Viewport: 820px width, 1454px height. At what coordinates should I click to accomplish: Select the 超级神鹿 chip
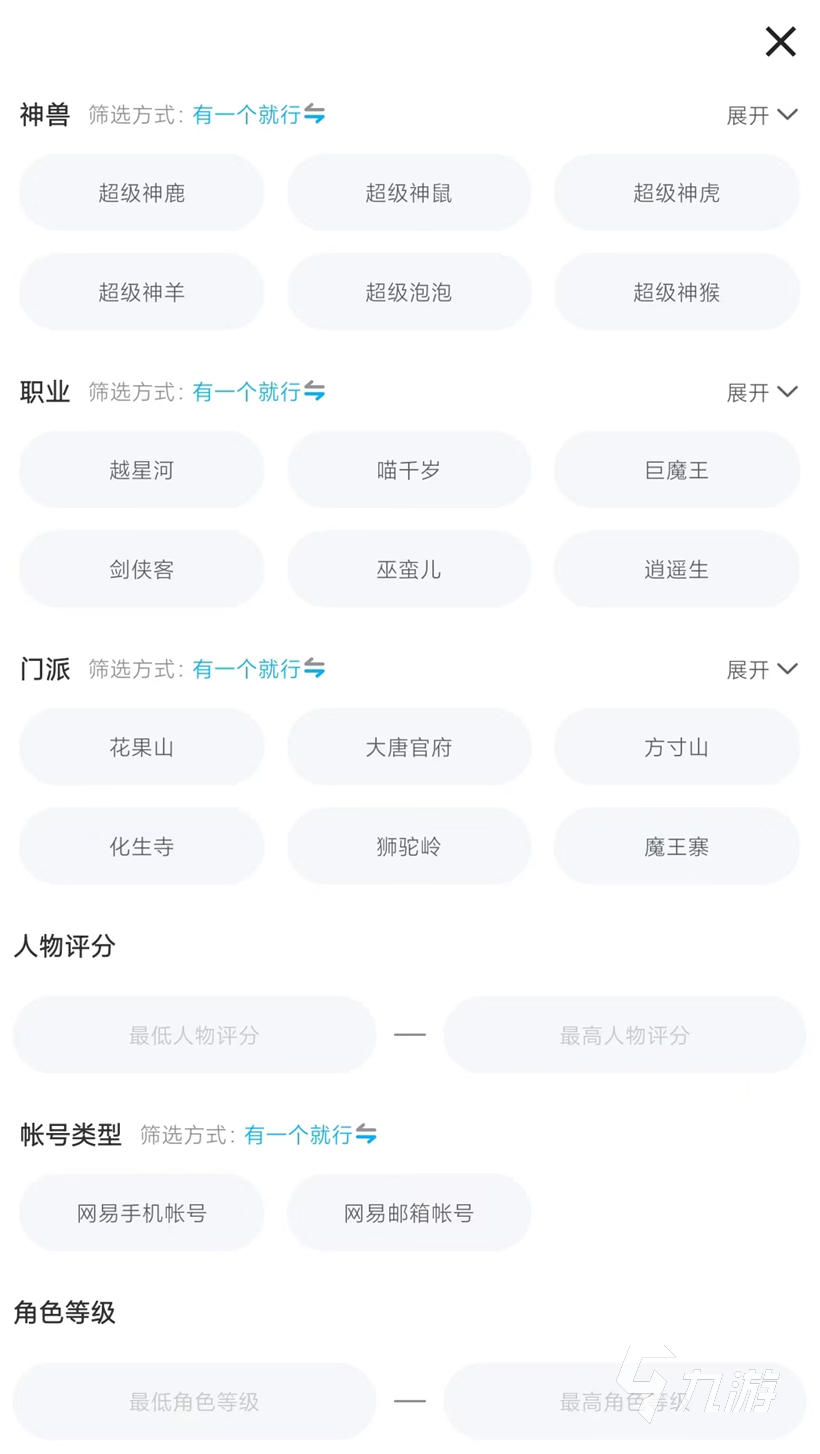point(142,193)
